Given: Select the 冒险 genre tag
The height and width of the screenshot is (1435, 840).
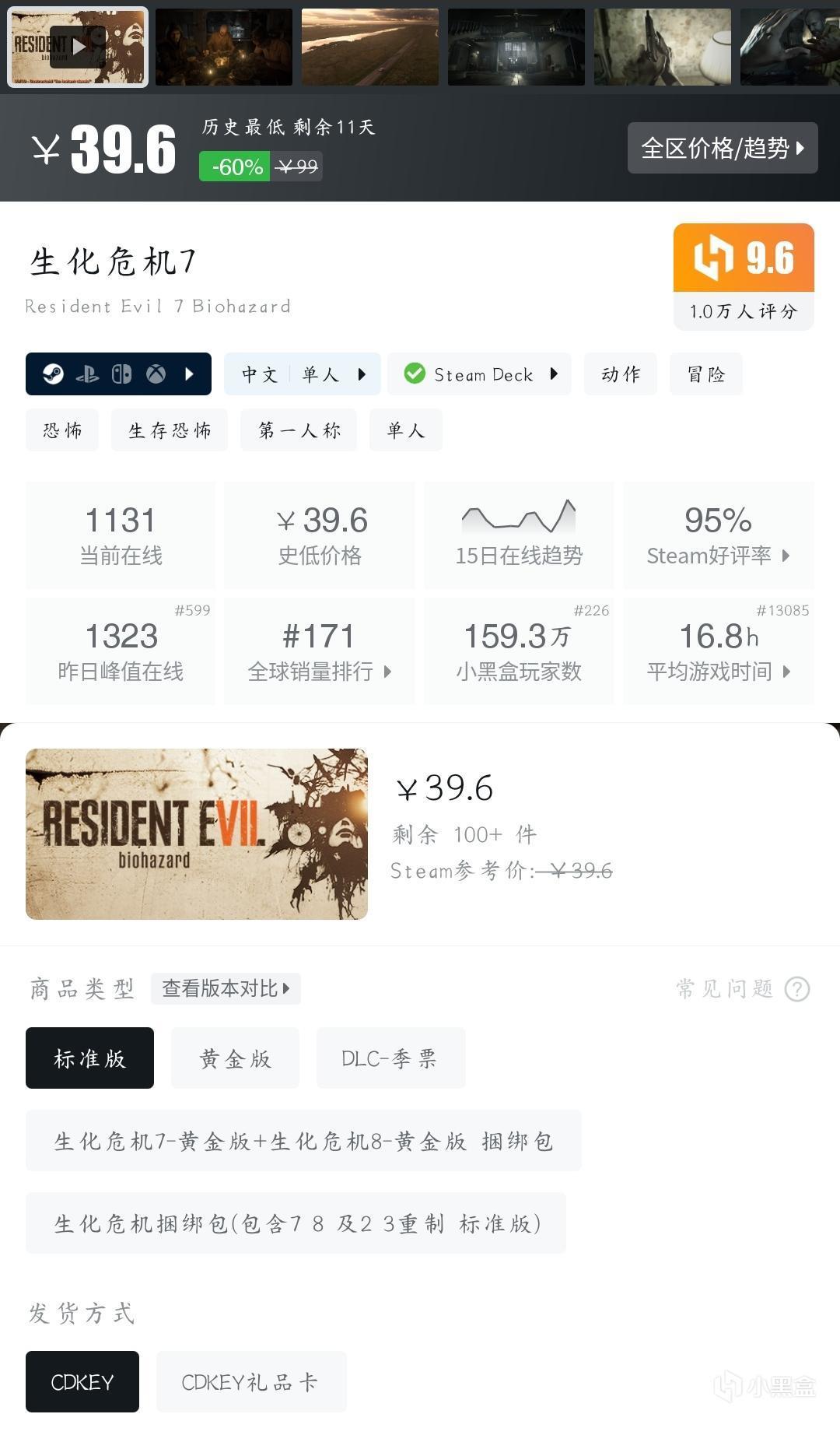Looking at the screenshot, I should (x=705, y=374).
